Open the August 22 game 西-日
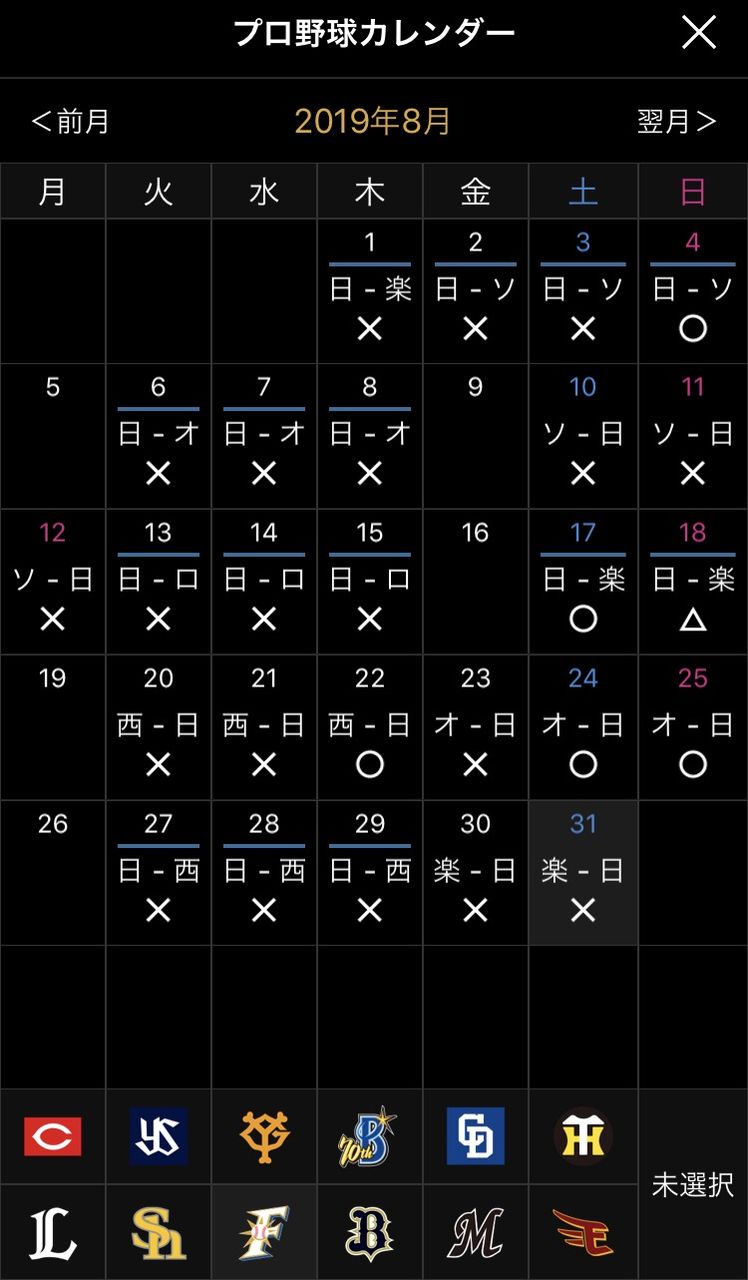Image resolution: width=748 pixels, height=1280 pixels. click(370, 727)
